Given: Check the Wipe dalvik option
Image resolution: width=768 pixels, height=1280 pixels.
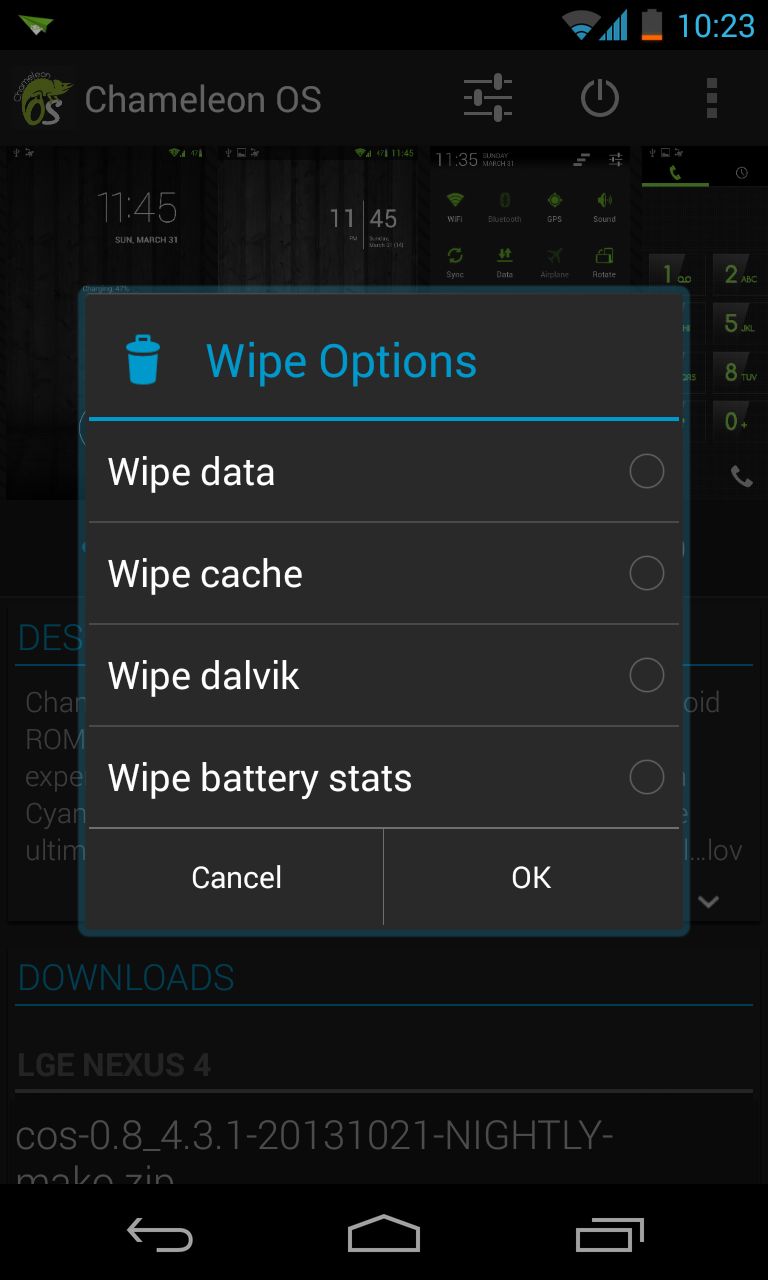Looking at the screenshot, I should [384, 675].
